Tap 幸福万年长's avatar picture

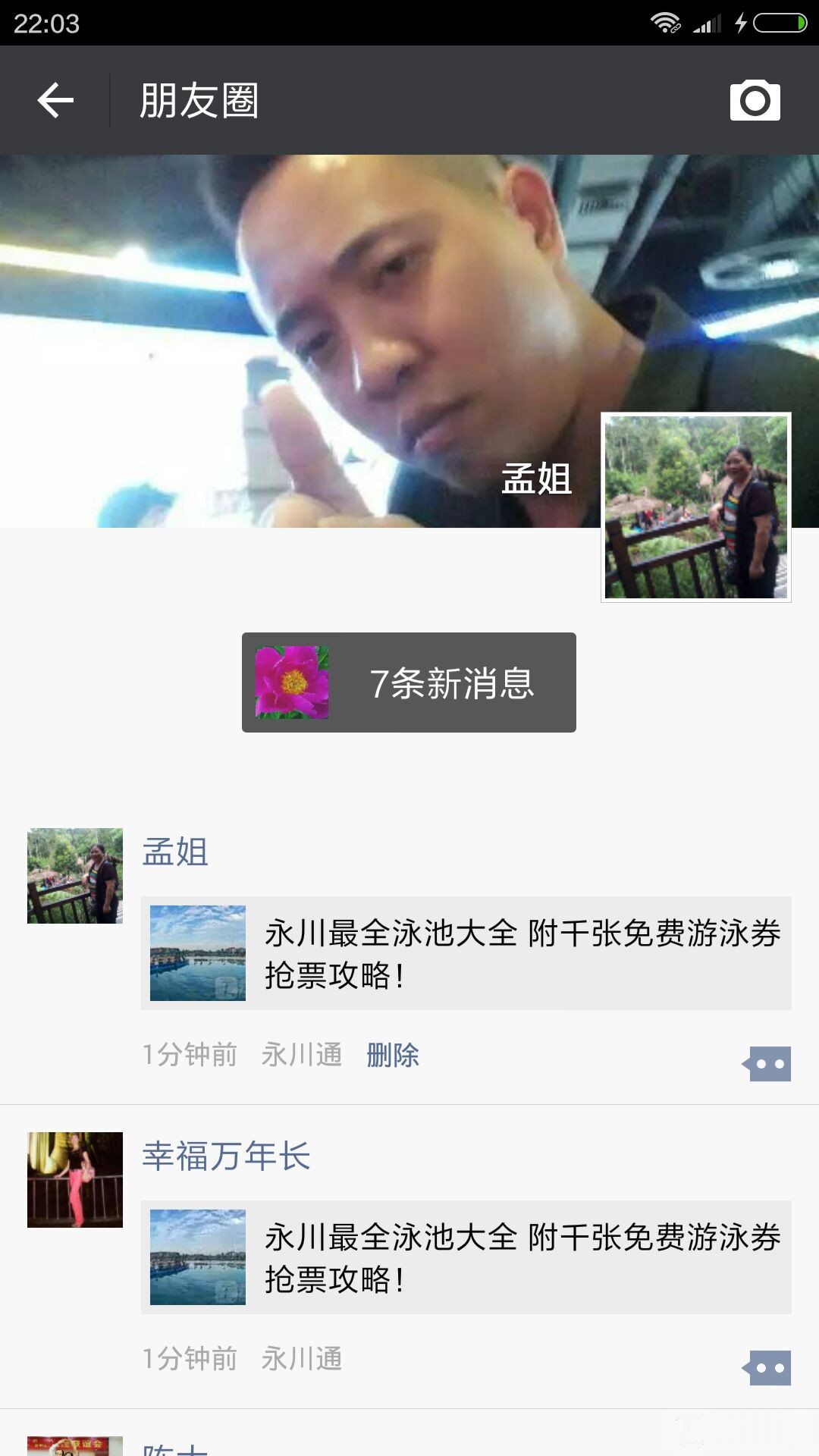click(x=75, y=1179)
